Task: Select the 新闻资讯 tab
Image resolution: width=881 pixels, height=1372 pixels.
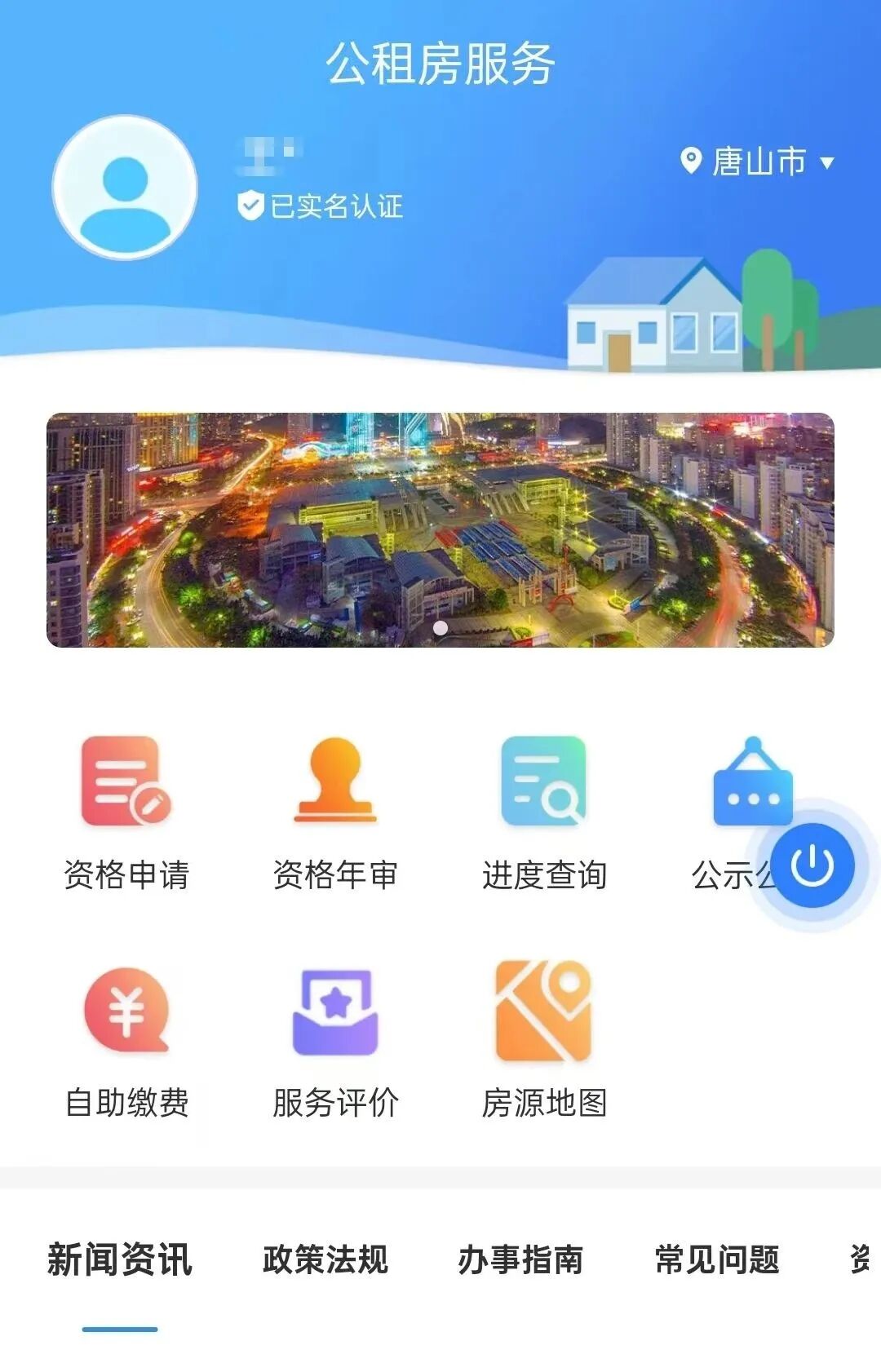Action: click(120, 1260)
